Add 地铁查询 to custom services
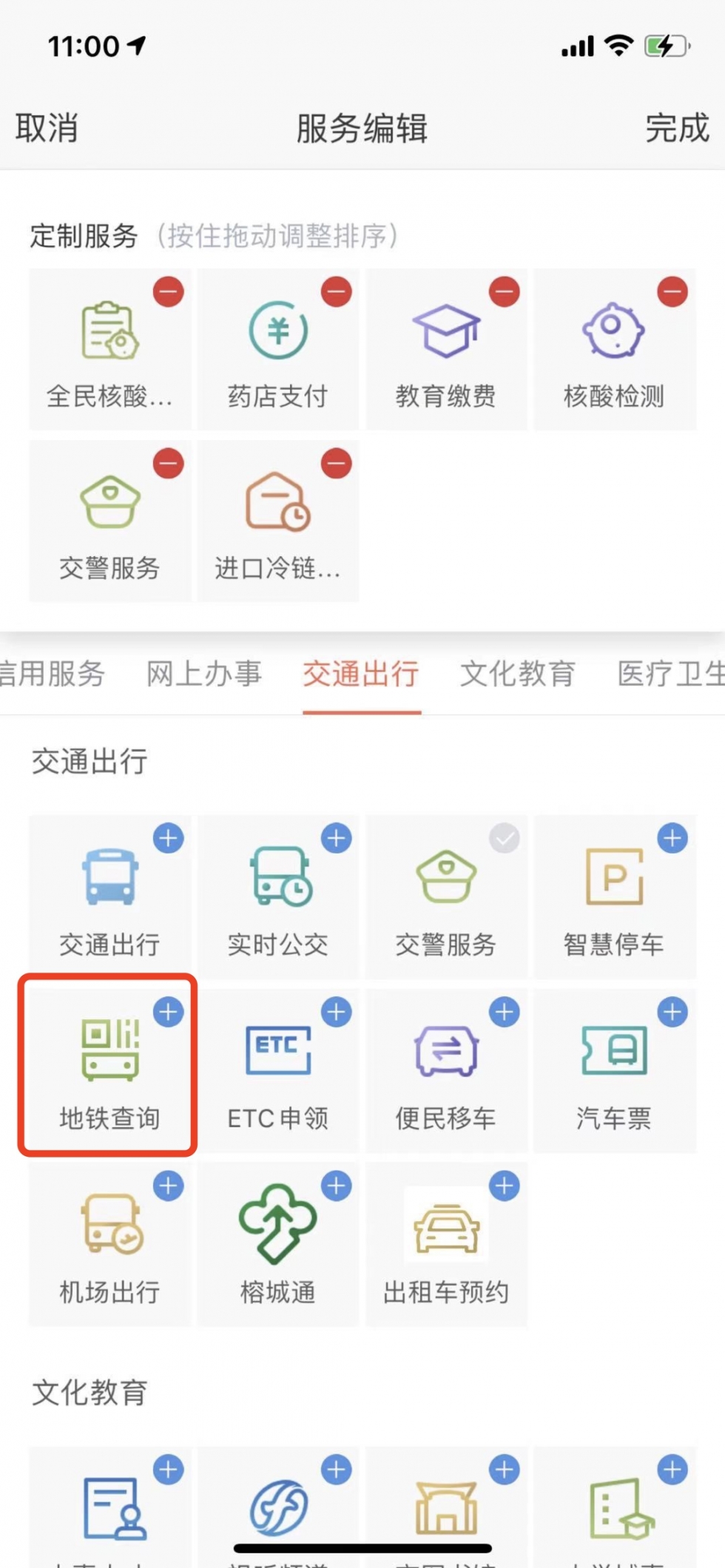 [x=168, y=1012]
